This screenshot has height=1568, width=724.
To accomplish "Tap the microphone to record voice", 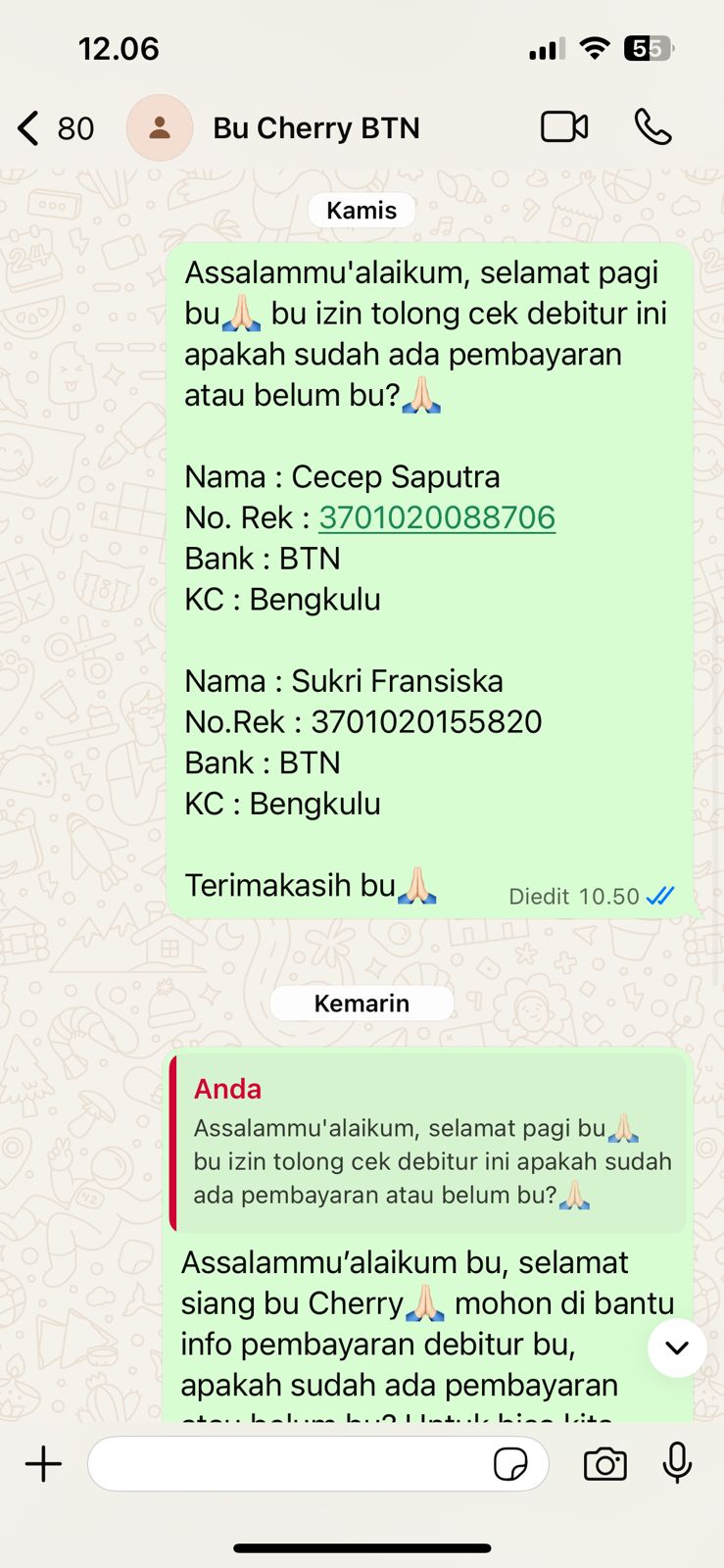I will [677, 1464].
